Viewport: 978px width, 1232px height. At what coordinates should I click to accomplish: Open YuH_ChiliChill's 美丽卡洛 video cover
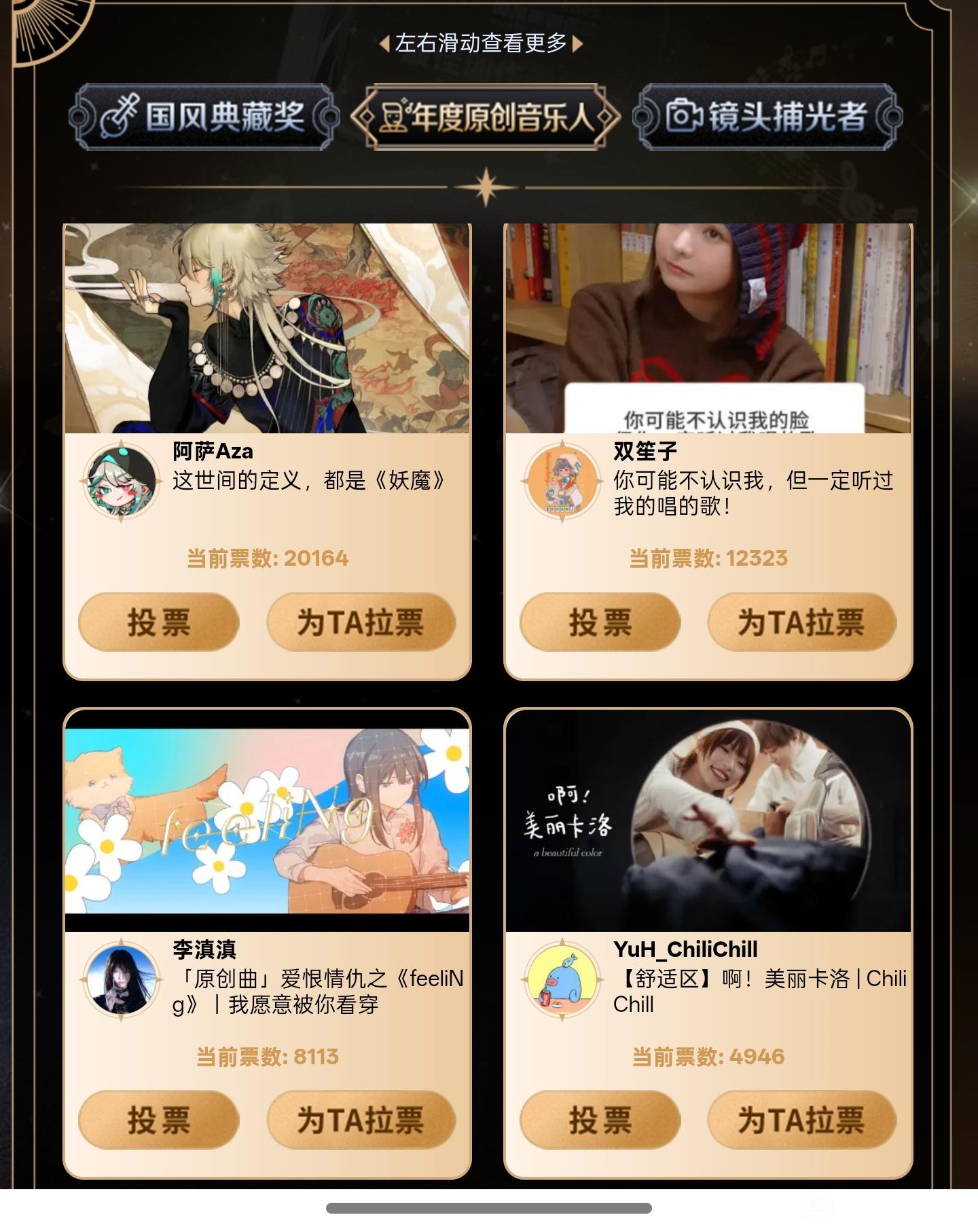[x=708, y=820]
